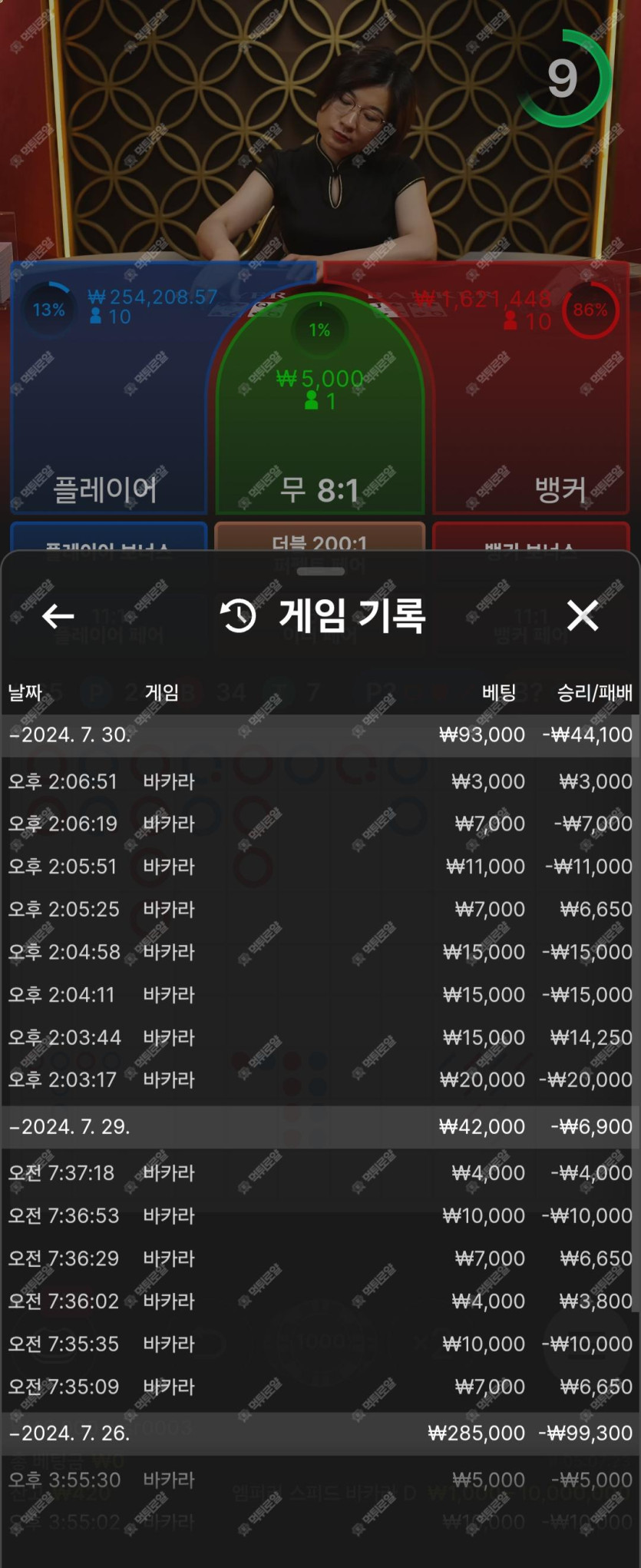Open the 오후 2:03:17 바카라 record
Image resolution: width=641 pixels, height=1568 pixels.
pyautogui.click(x=320, y=1079)
